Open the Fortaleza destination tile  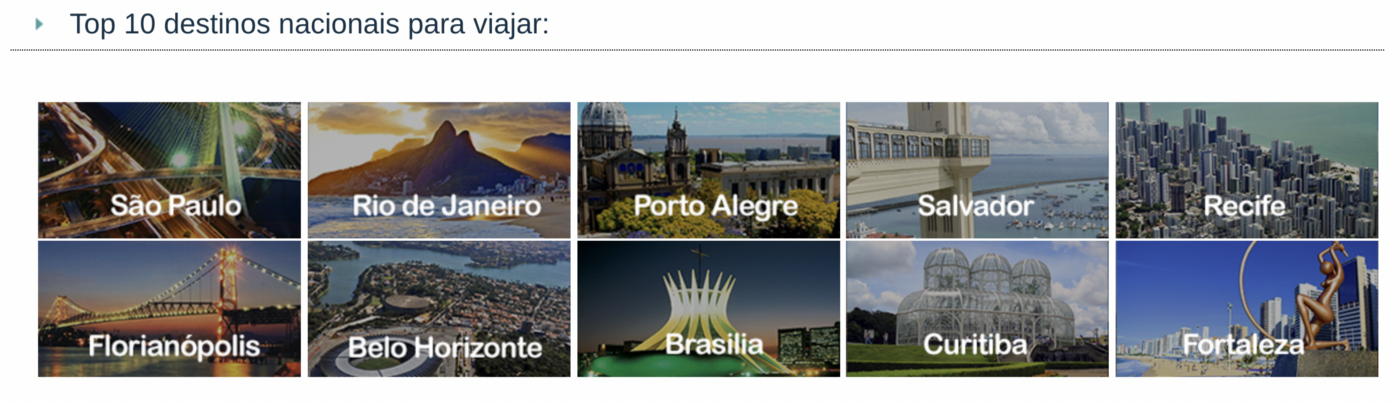pos(1246,308)
